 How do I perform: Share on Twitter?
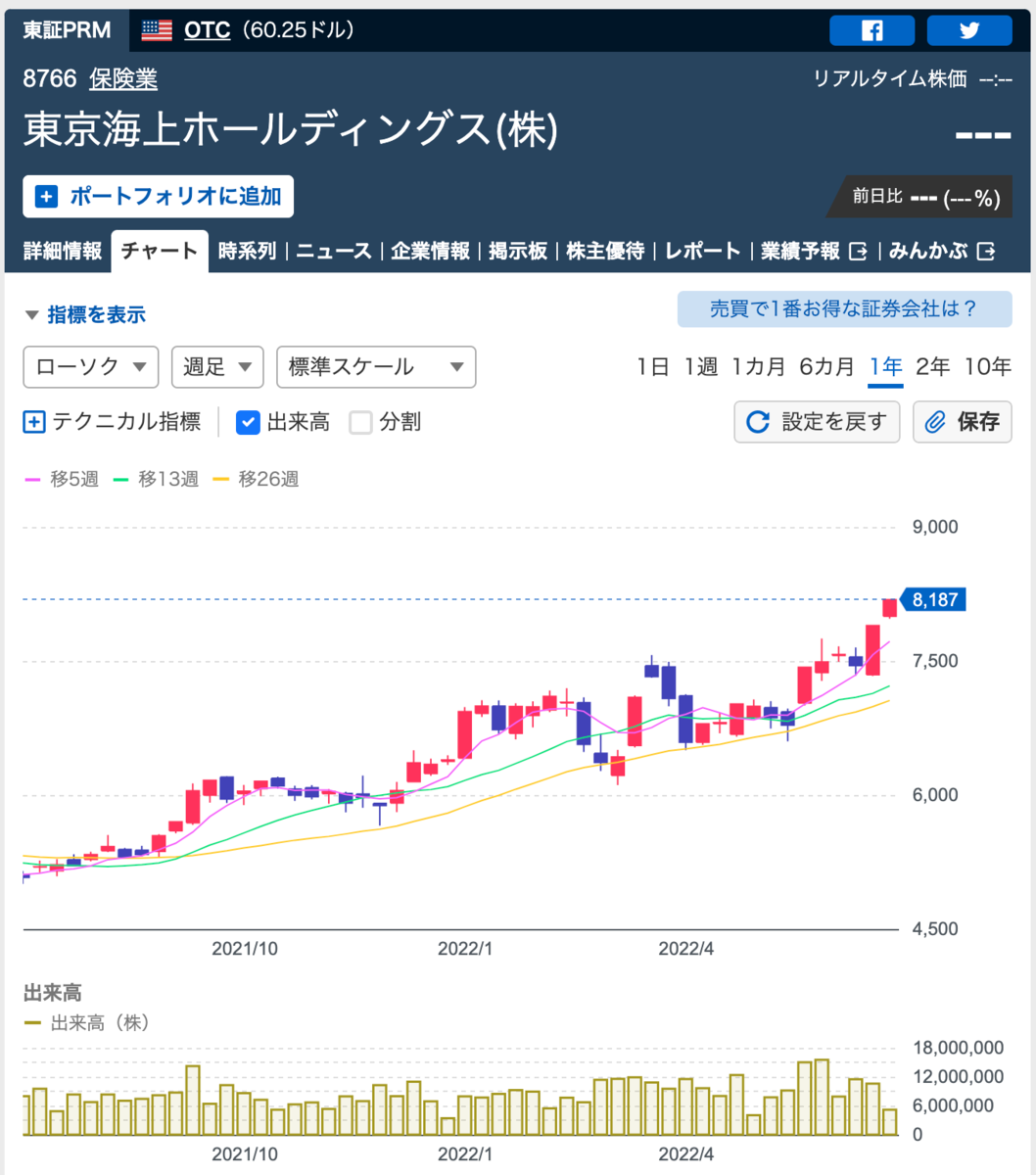pyautogui.click(x=968, y=30)
